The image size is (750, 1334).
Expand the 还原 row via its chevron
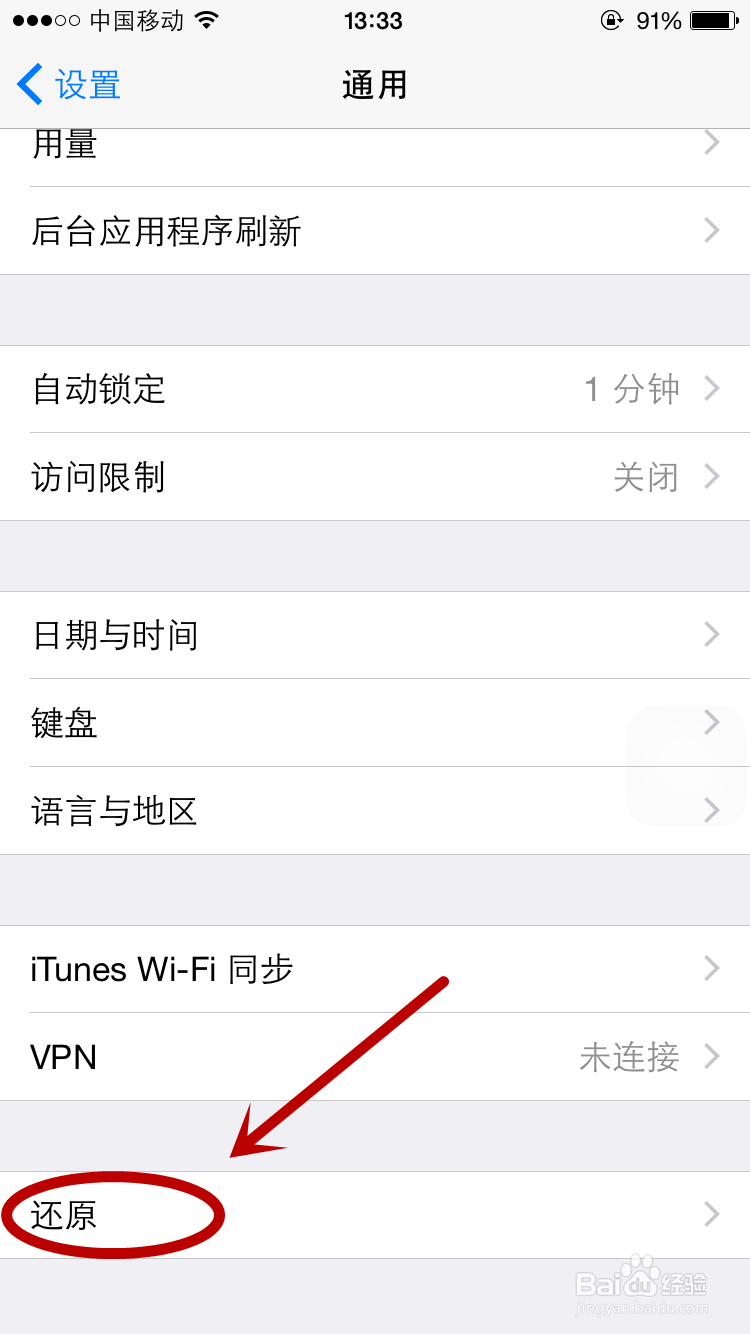coord(711,1213)
